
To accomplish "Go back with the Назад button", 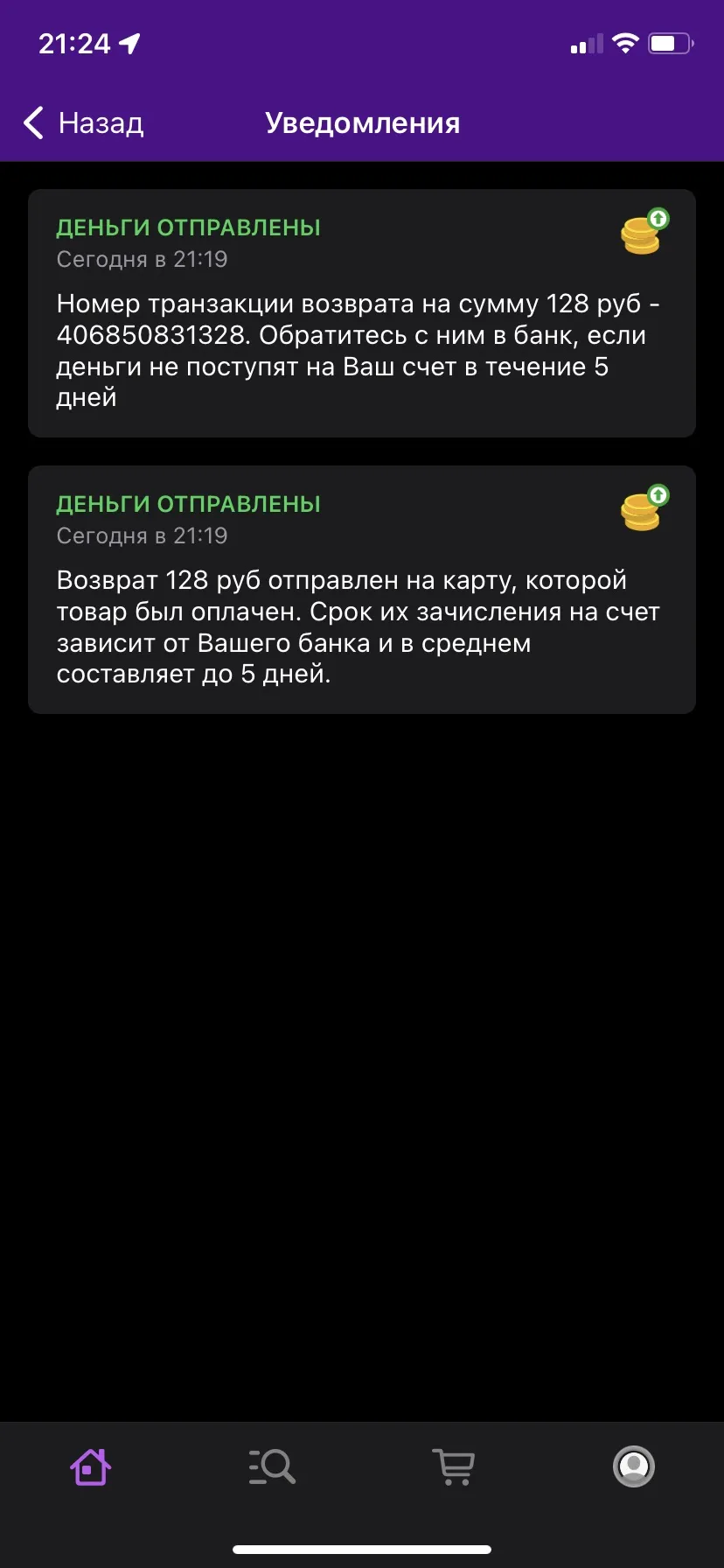I will 83,123.
